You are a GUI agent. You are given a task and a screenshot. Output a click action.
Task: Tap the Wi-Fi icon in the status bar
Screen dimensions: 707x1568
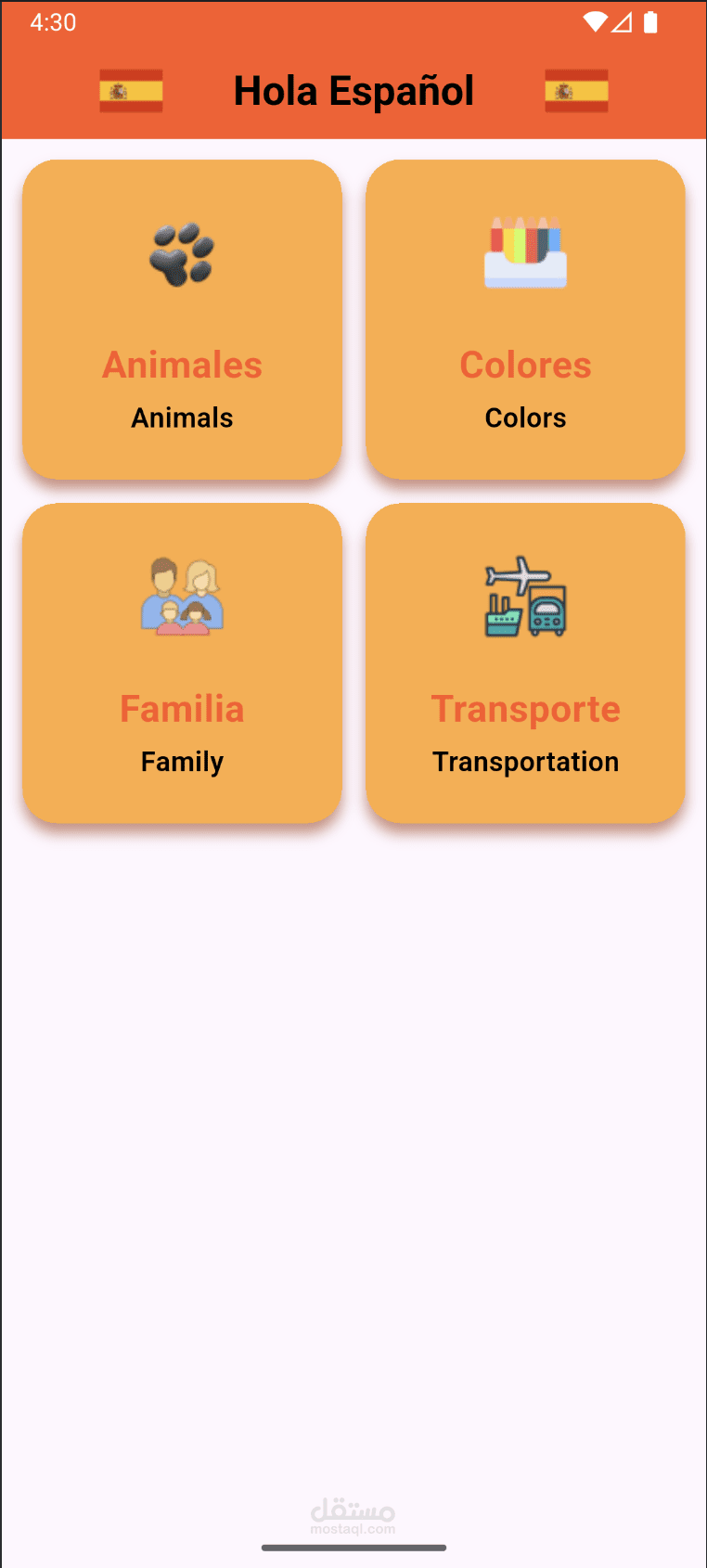[595, 22]
